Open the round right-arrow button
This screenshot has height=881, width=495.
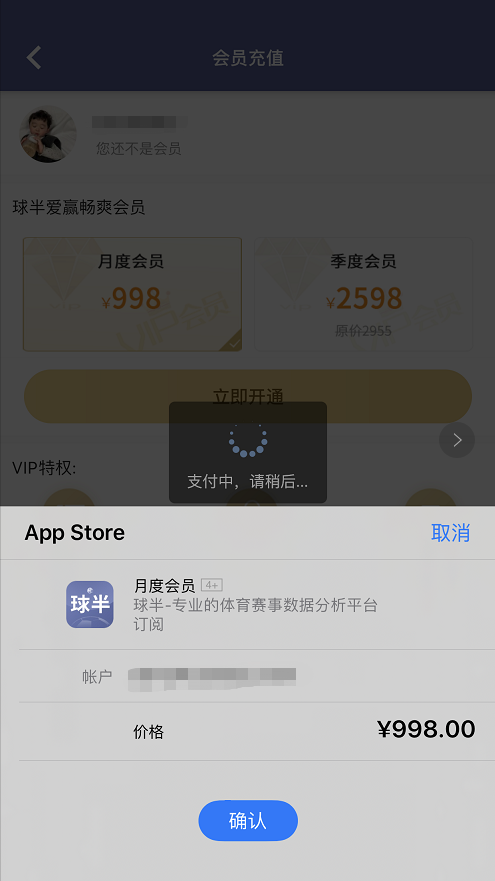click(x=457, y=440)
